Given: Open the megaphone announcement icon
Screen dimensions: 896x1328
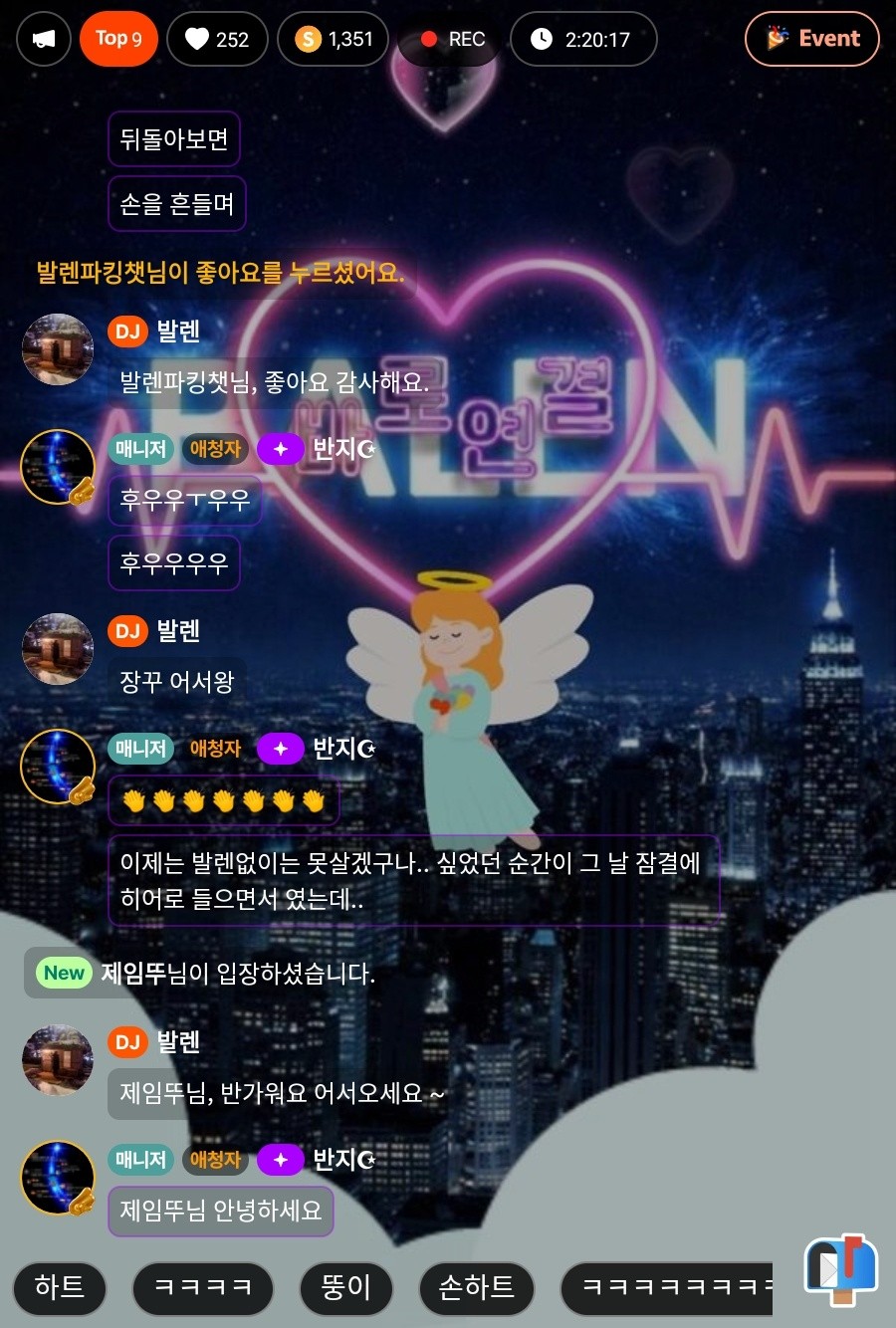Looking at the screenshot, I should click(44, 40).
